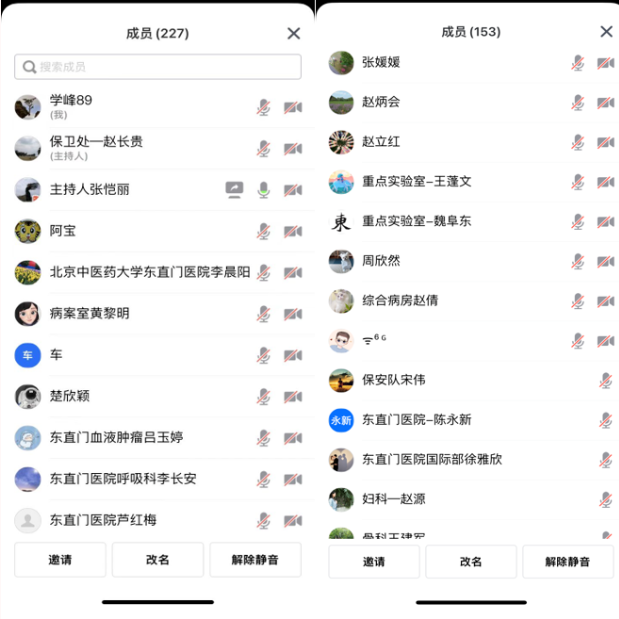The width and height of the screenshot is (619, 619).
Task: Select member 病案室黄黎明
Action: 130,313
